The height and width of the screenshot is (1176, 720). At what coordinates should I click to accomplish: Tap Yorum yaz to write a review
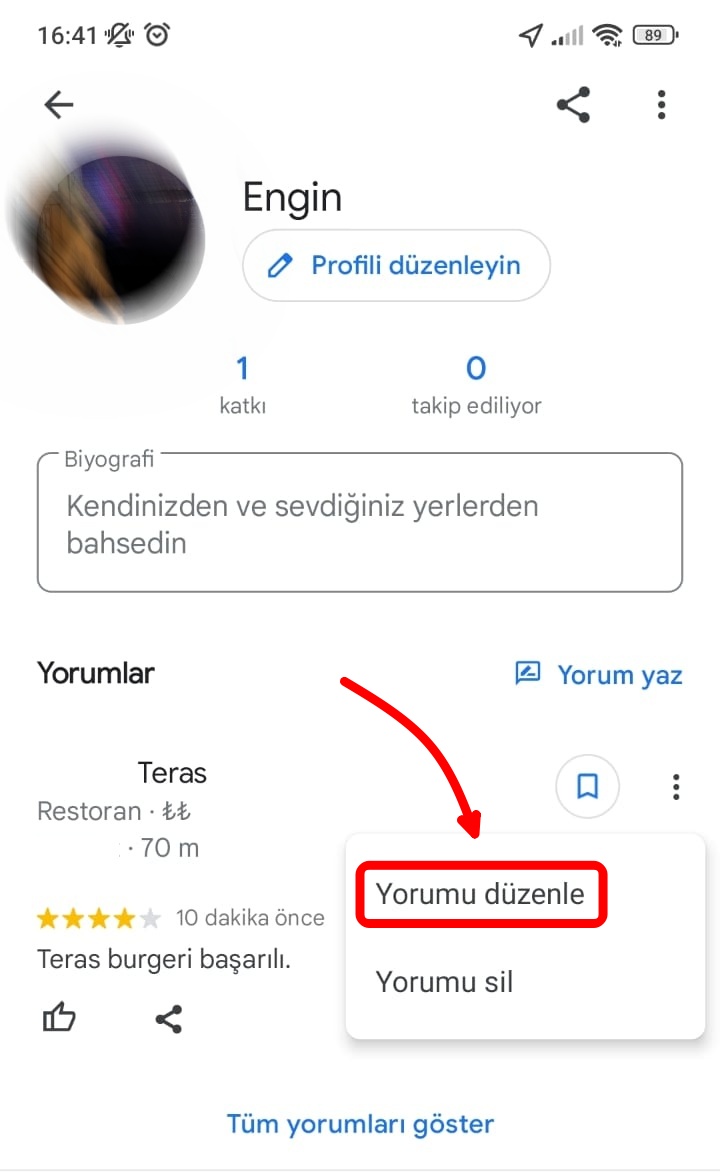599,675
